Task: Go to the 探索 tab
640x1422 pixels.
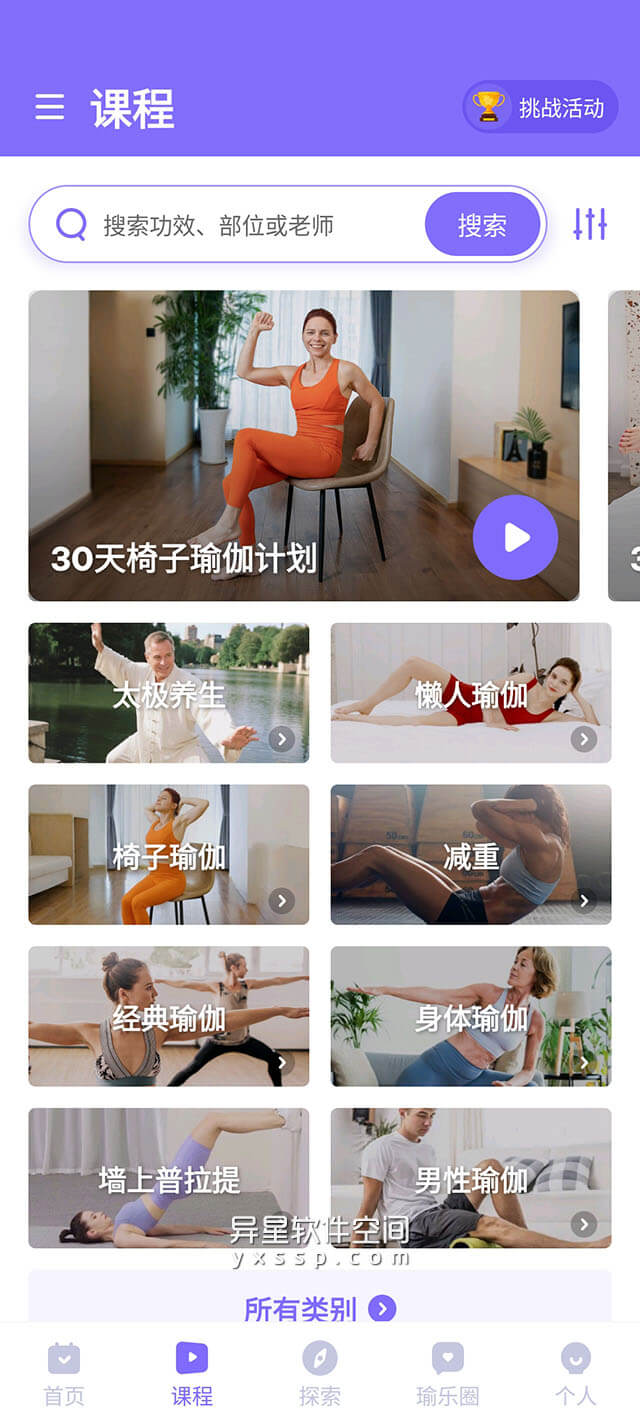Action: click(x=320, y=1374)
